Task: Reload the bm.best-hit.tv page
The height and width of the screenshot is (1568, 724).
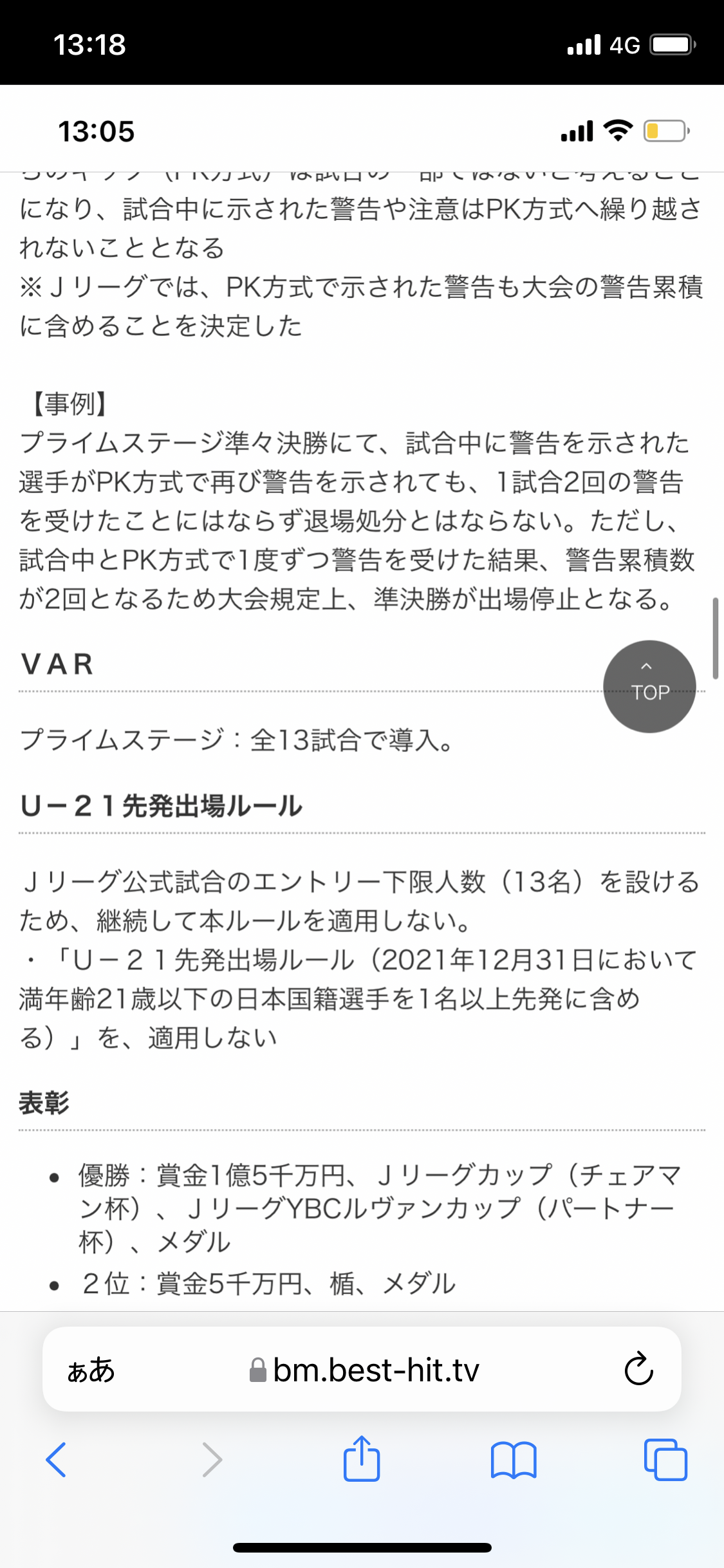Action: [638, 1369]
